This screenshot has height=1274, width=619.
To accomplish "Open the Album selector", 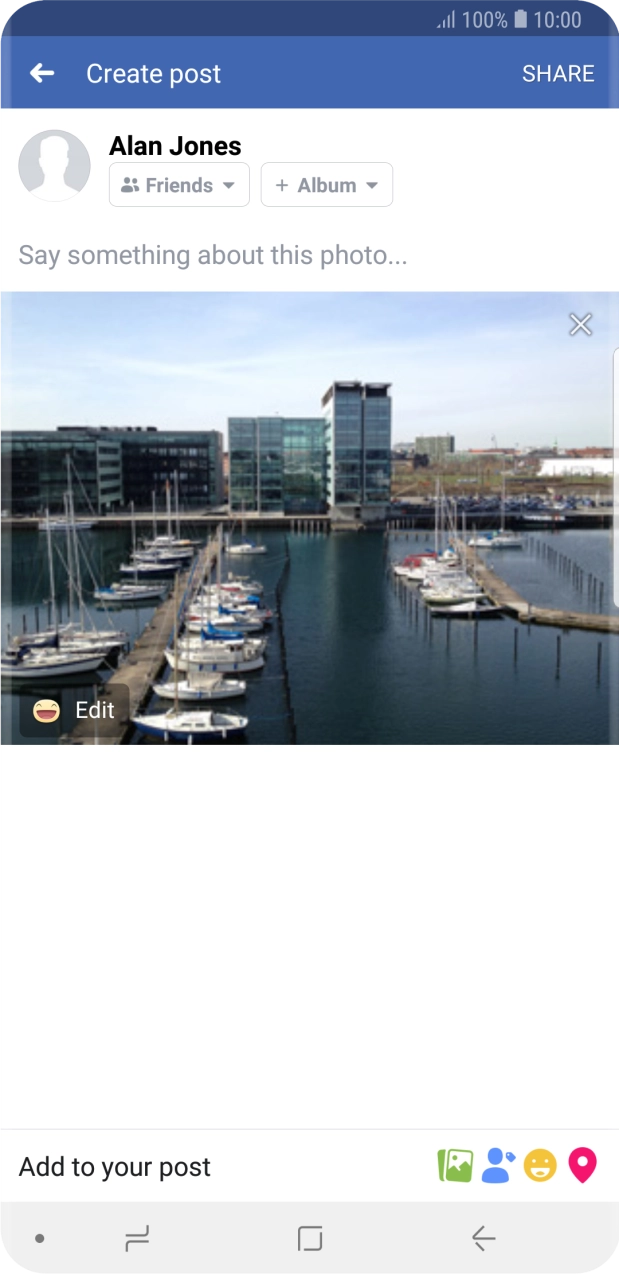I will (327, 185).
